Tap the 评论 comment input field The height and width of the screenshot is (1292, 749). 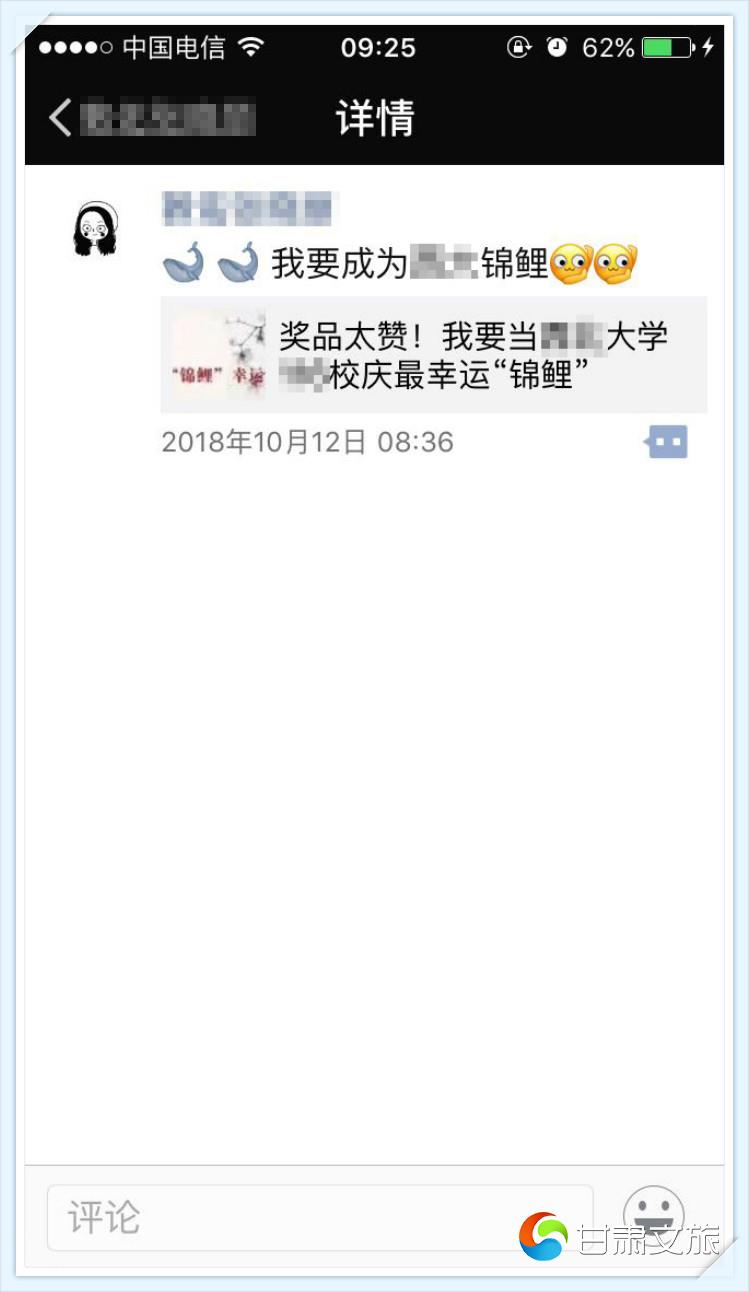[x=319, y=1217]
